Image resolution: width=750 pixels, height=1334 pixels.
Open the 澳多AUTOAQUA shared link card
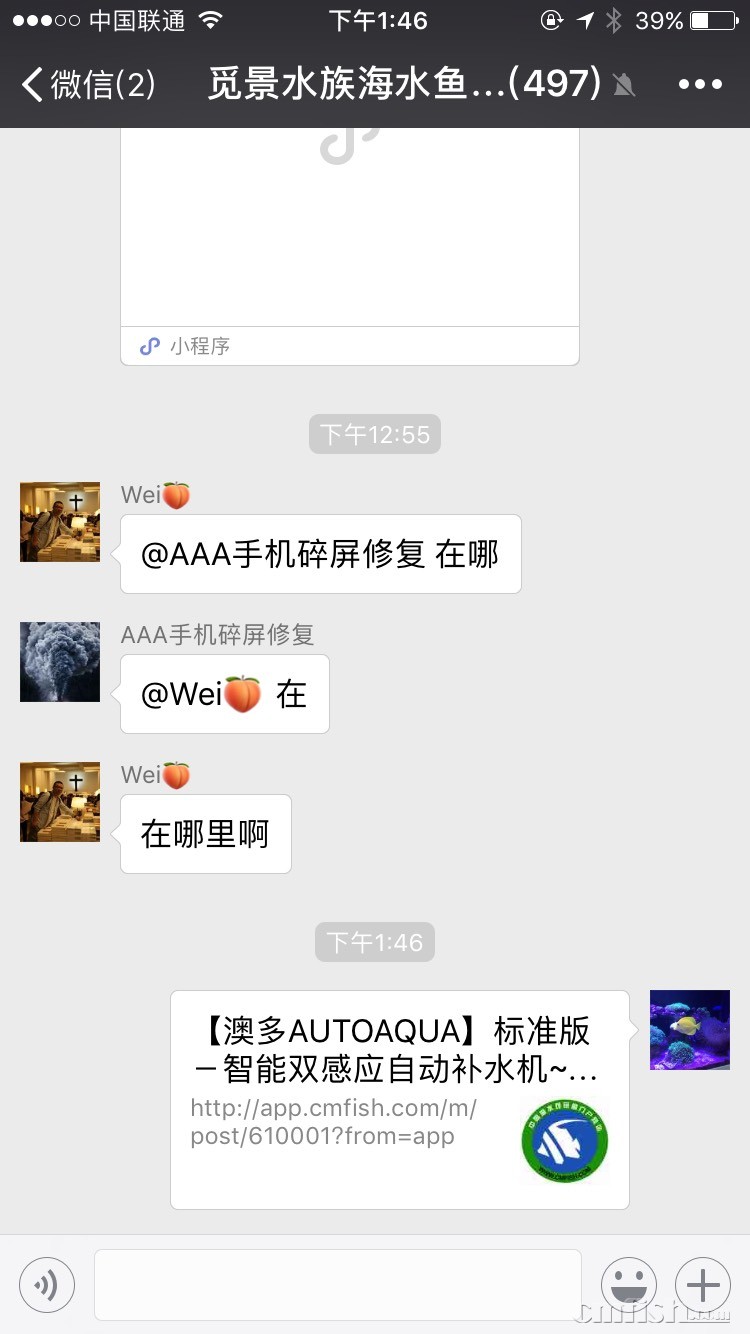[x=399, y=1099]
